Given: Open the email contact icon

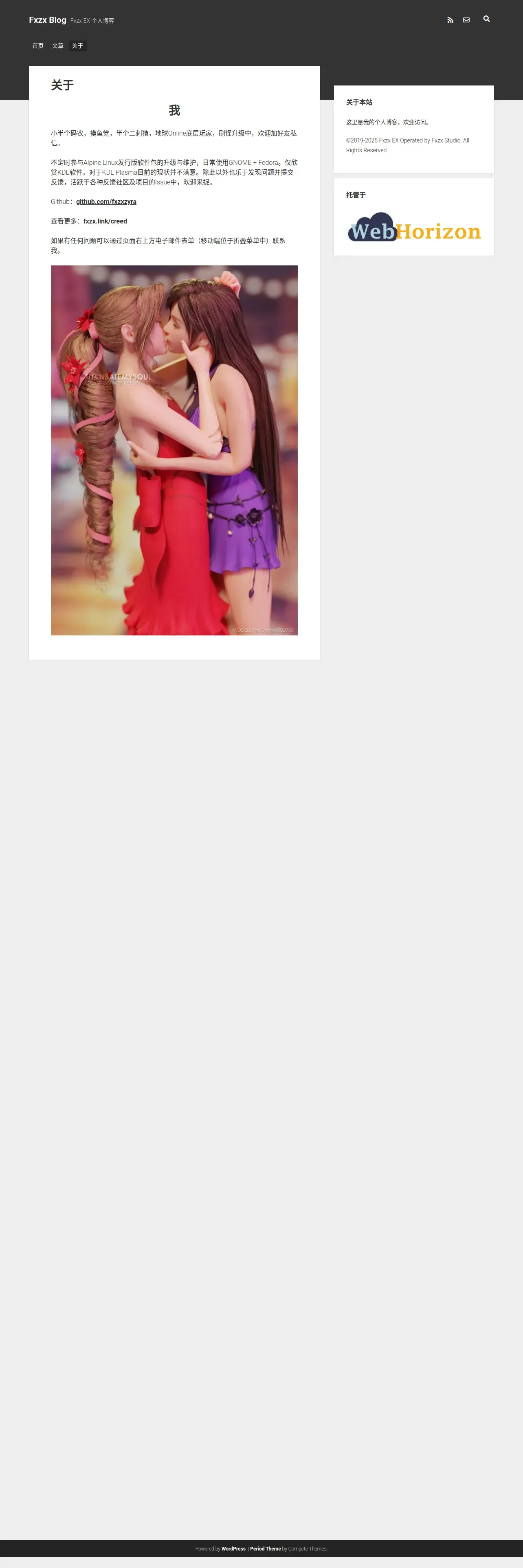Looking at the screenshot, I should (x=466, y=20).
